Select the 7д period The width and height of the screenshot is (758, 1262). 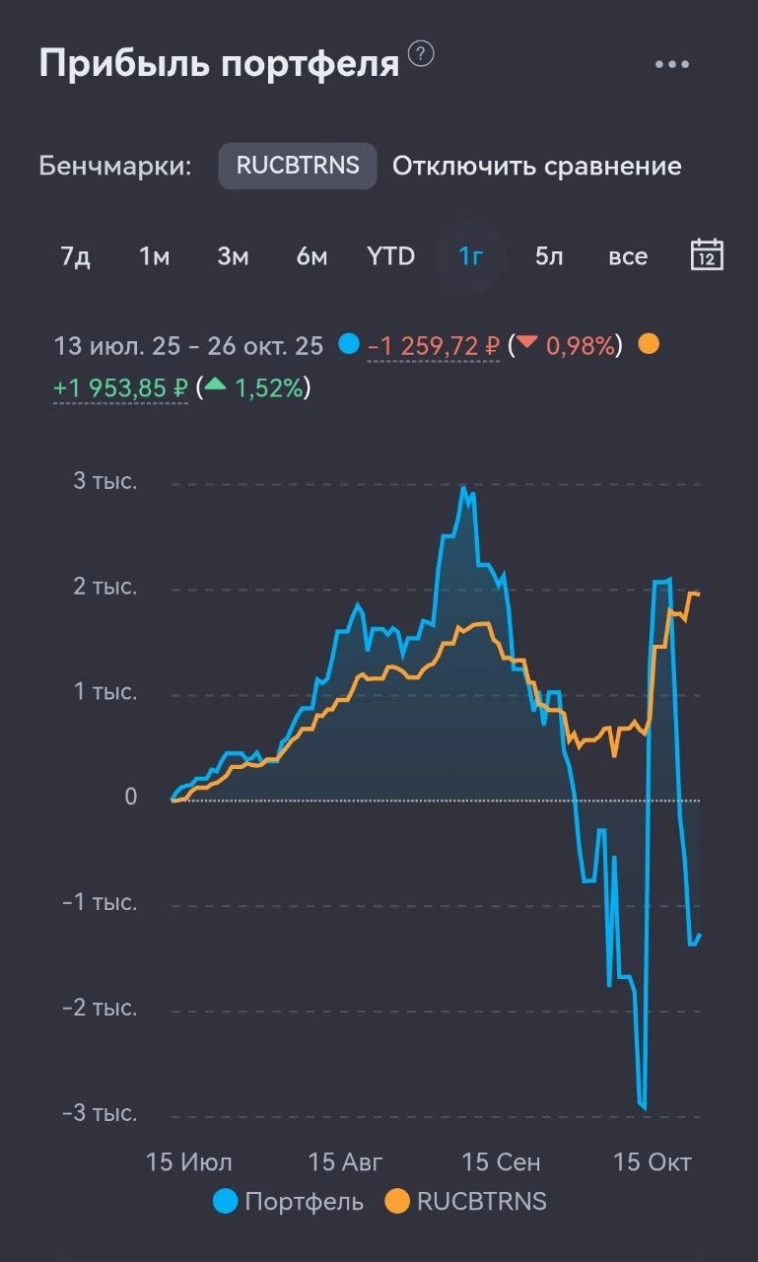(76, 256)
